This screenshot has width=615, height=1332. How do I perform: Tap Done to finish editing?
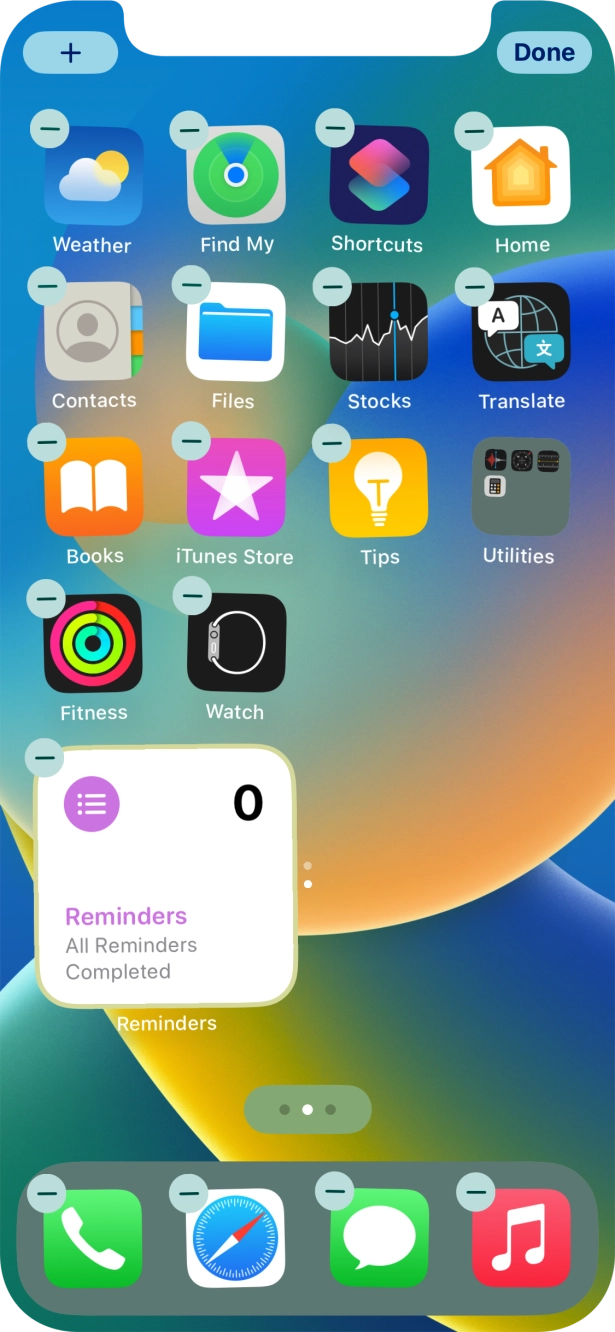544,53
